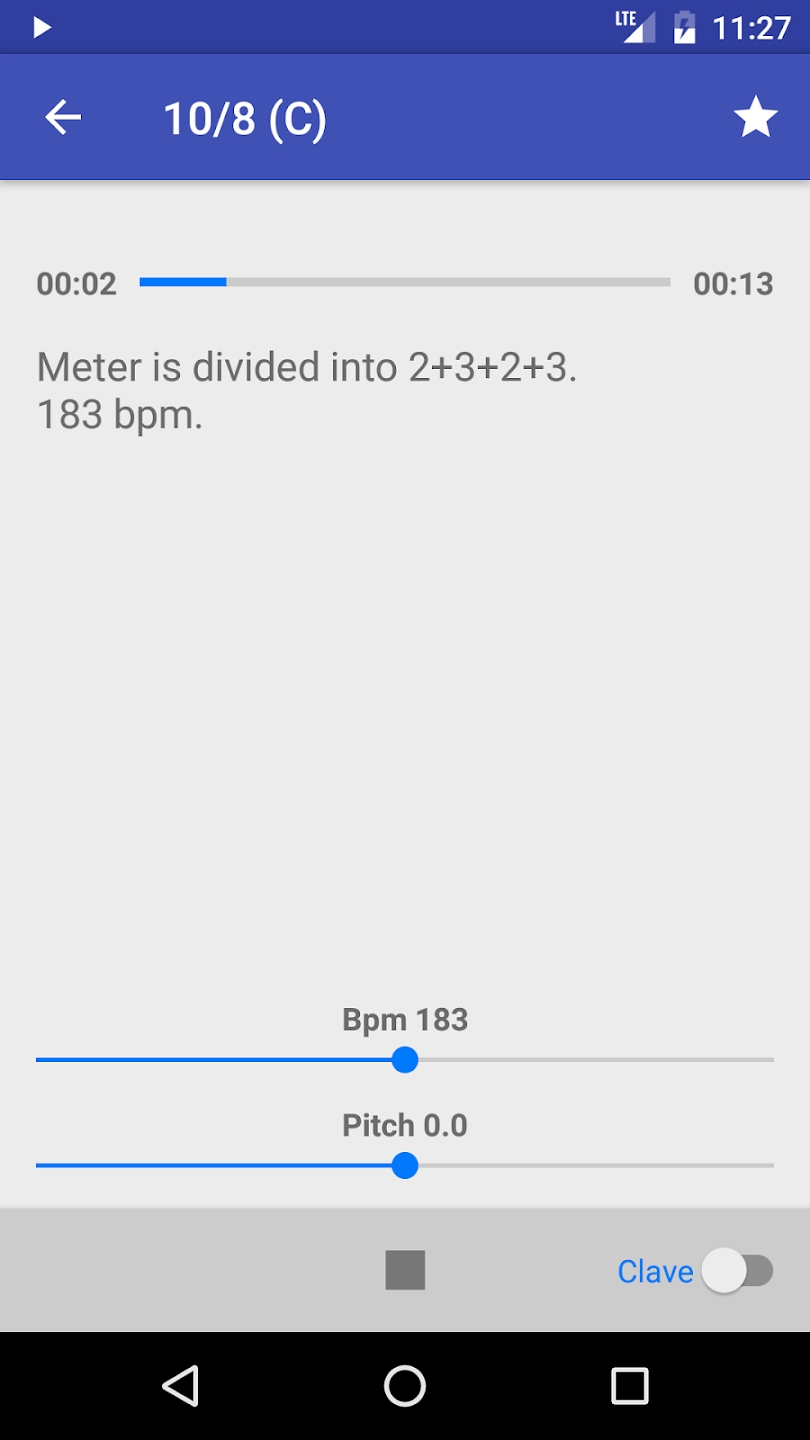Tap the Pitch slider track
The image size is (810, 1440).
pos(405,1166)
